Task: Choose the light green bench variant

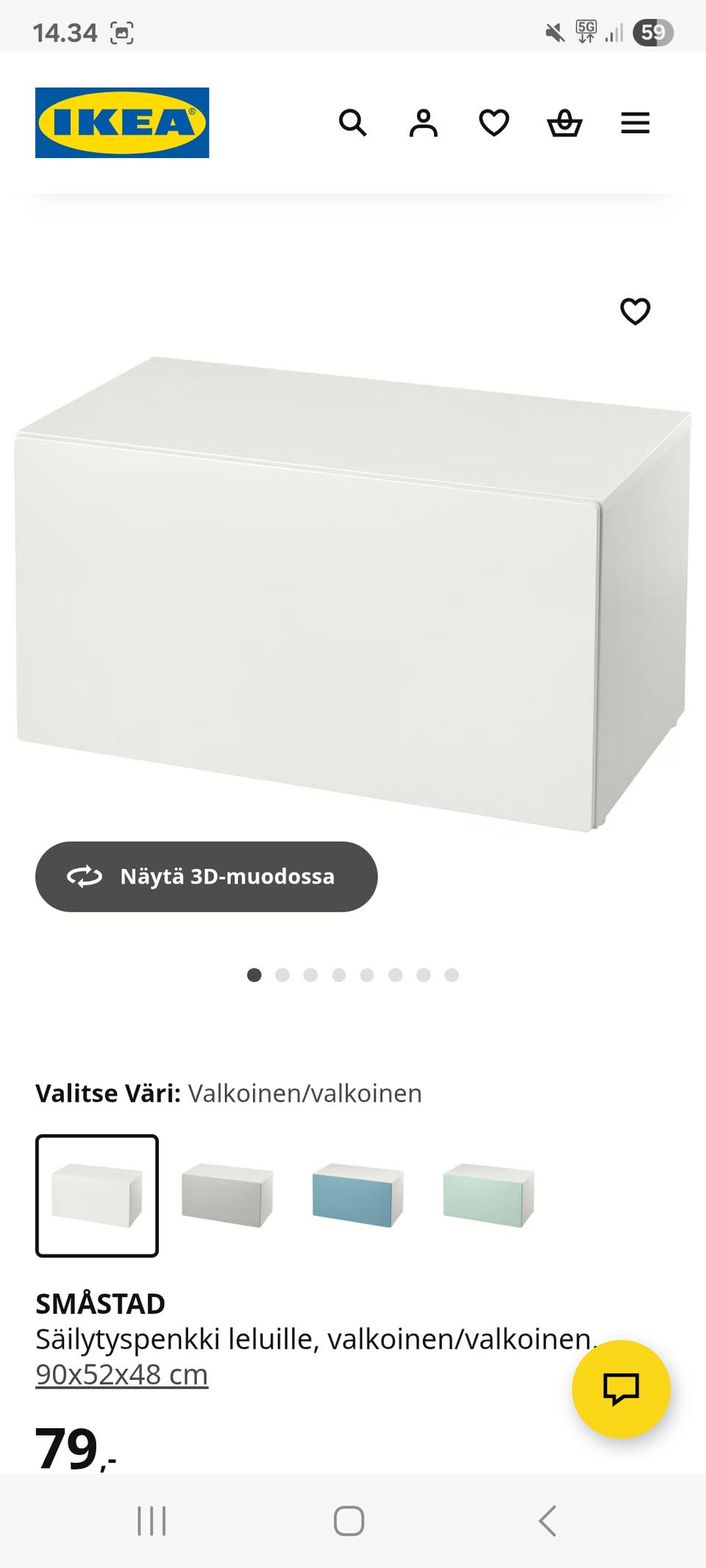Action: pos(491,1195)
